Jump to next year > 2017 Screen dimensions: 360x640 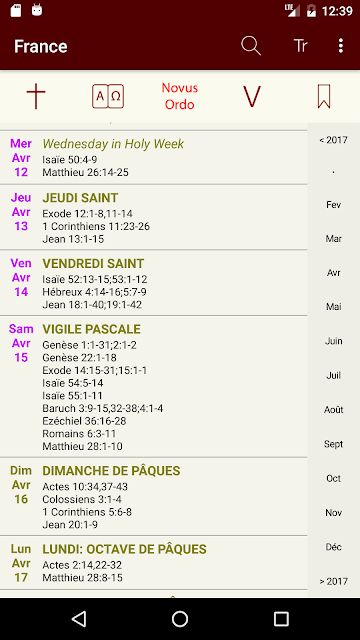pos(333,581)
